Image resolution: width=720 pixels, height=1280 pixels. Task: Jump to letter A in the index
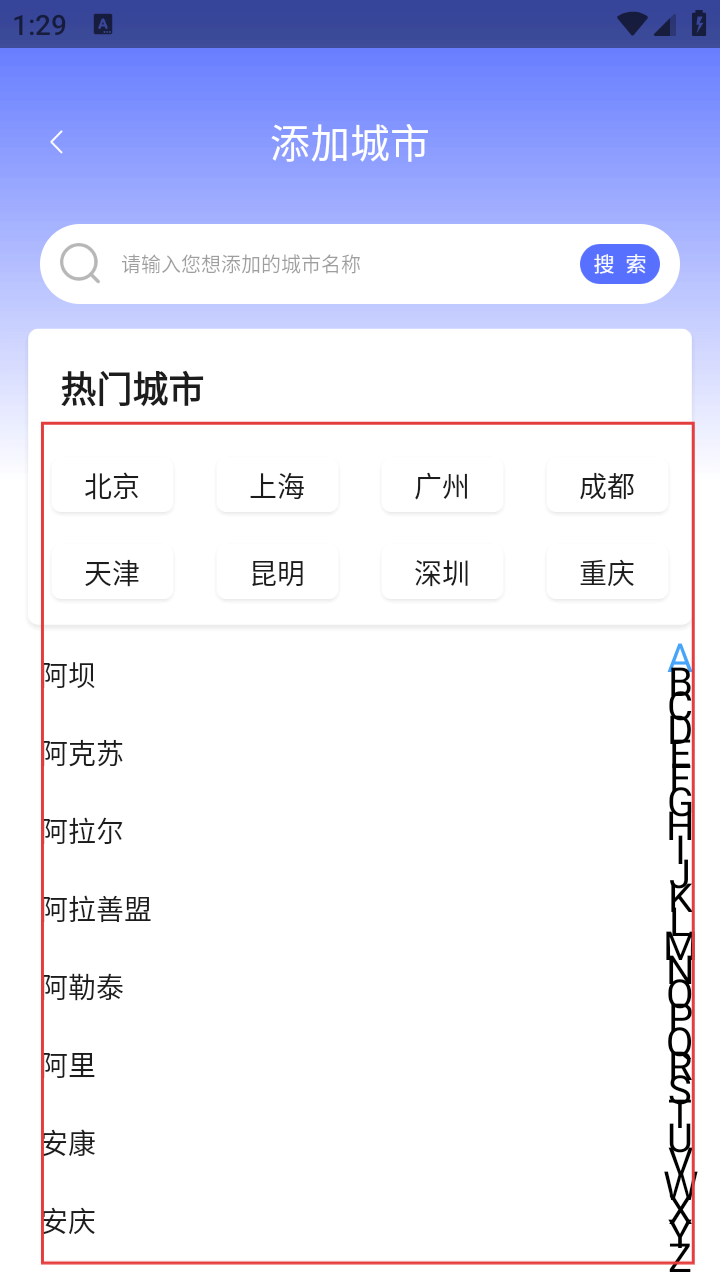click(x=680, y=657)
